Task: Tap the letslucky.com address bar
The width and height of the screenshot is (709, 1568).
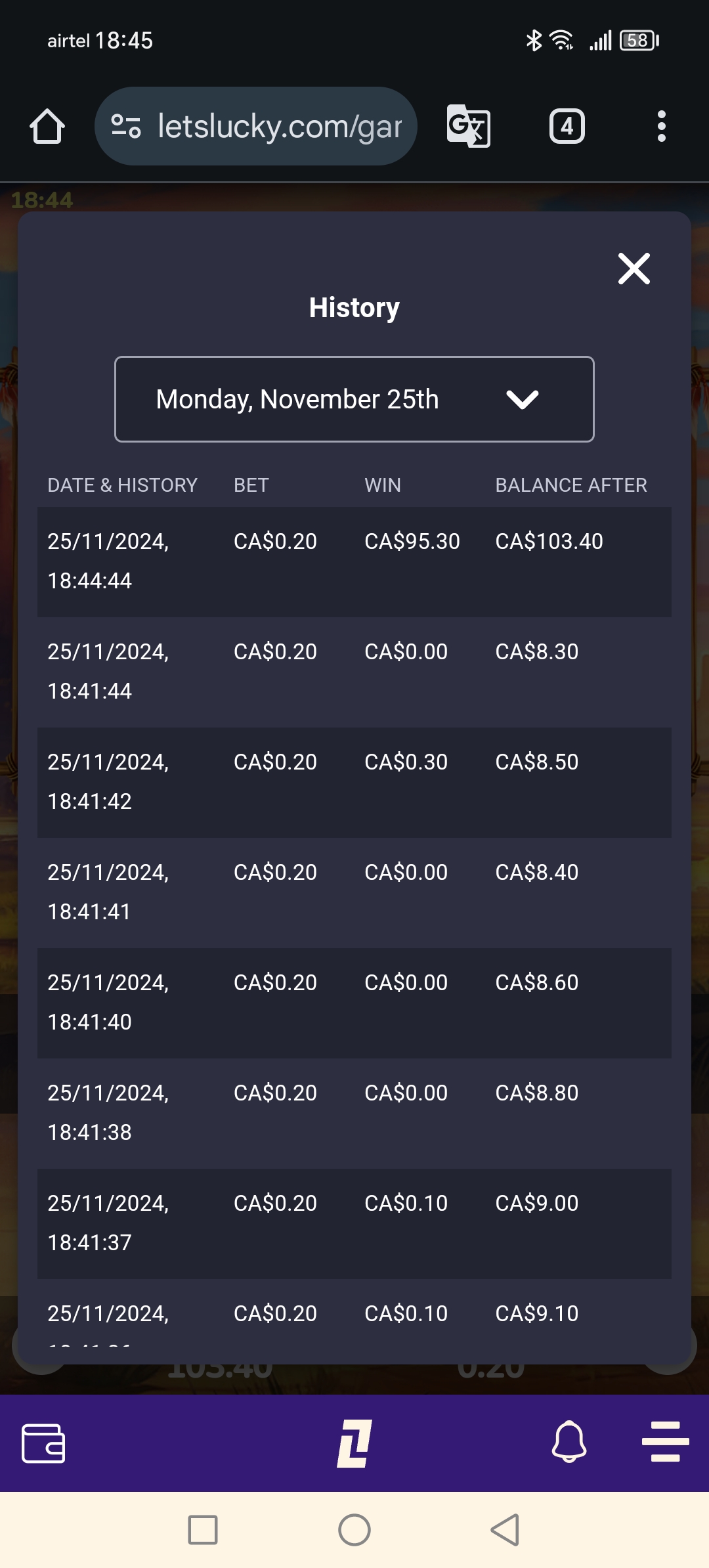Action: click(256, 126)
